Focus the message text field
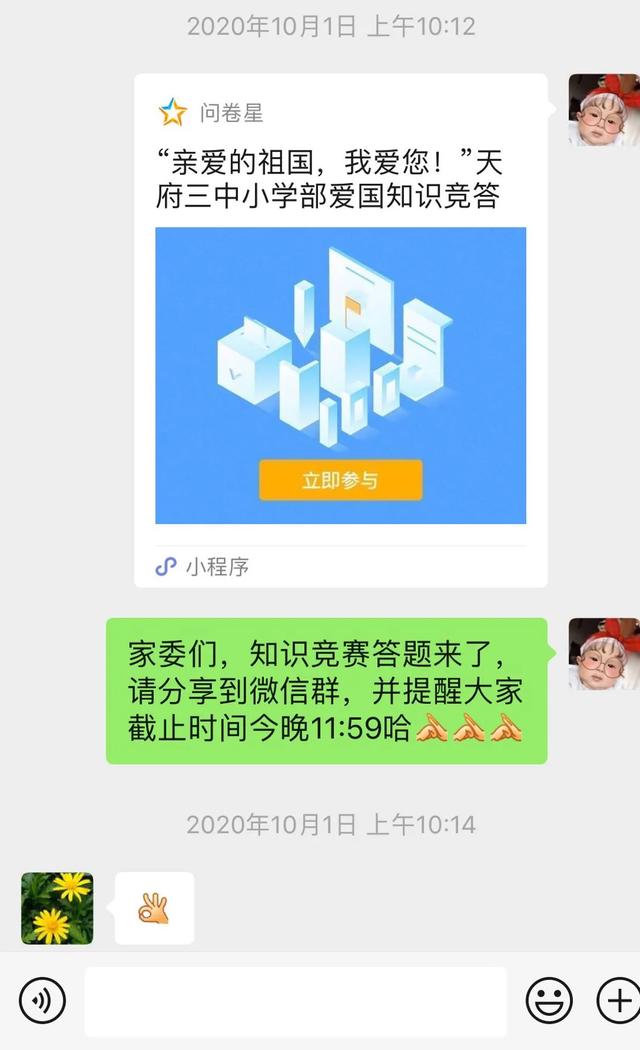The image size is (640, 1050). [x=295, y=1000]
